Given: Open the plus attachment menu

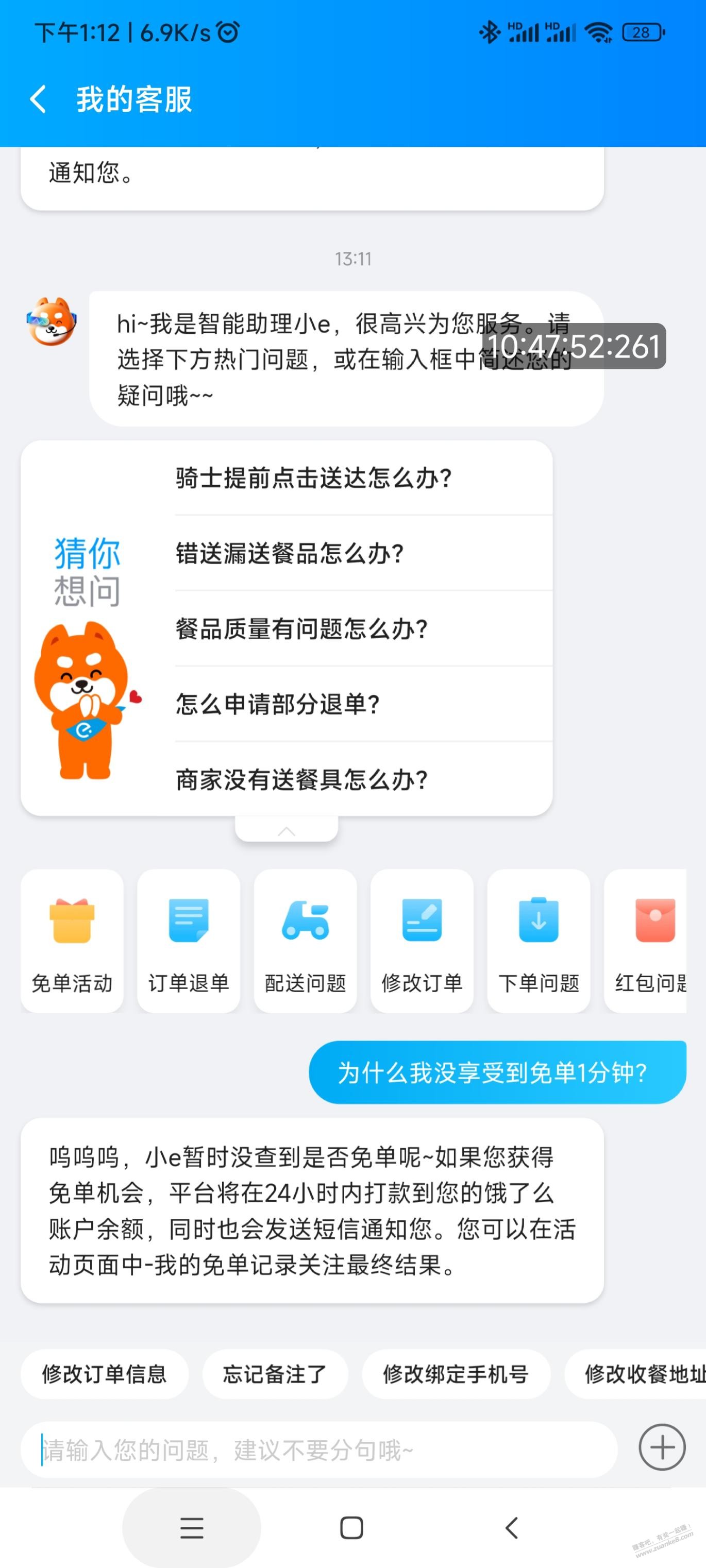Looking at the screenshot, I should pos(662,1447).
